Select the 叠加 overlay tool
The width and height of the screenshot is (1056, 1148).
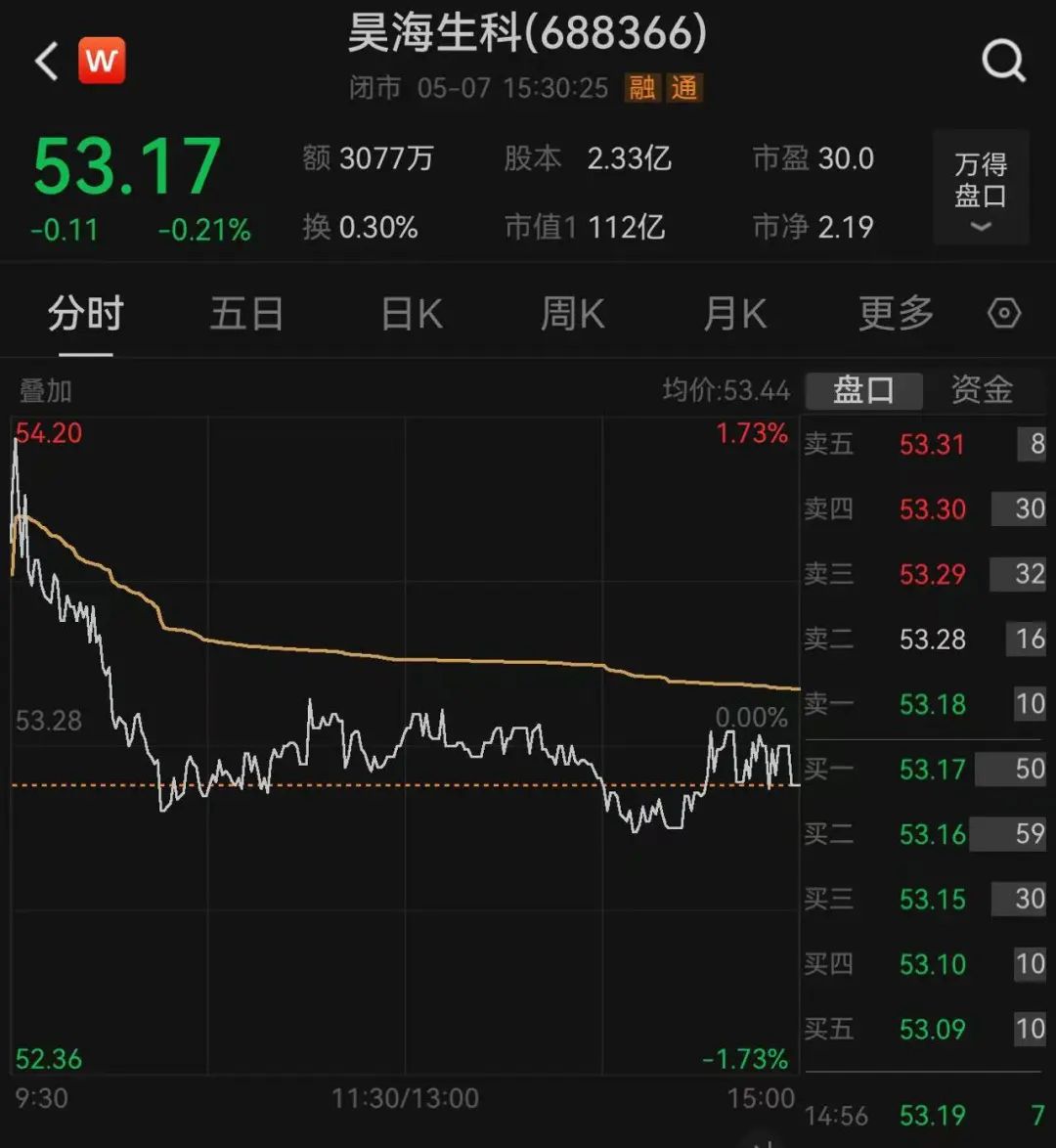[x=43, y=389]
